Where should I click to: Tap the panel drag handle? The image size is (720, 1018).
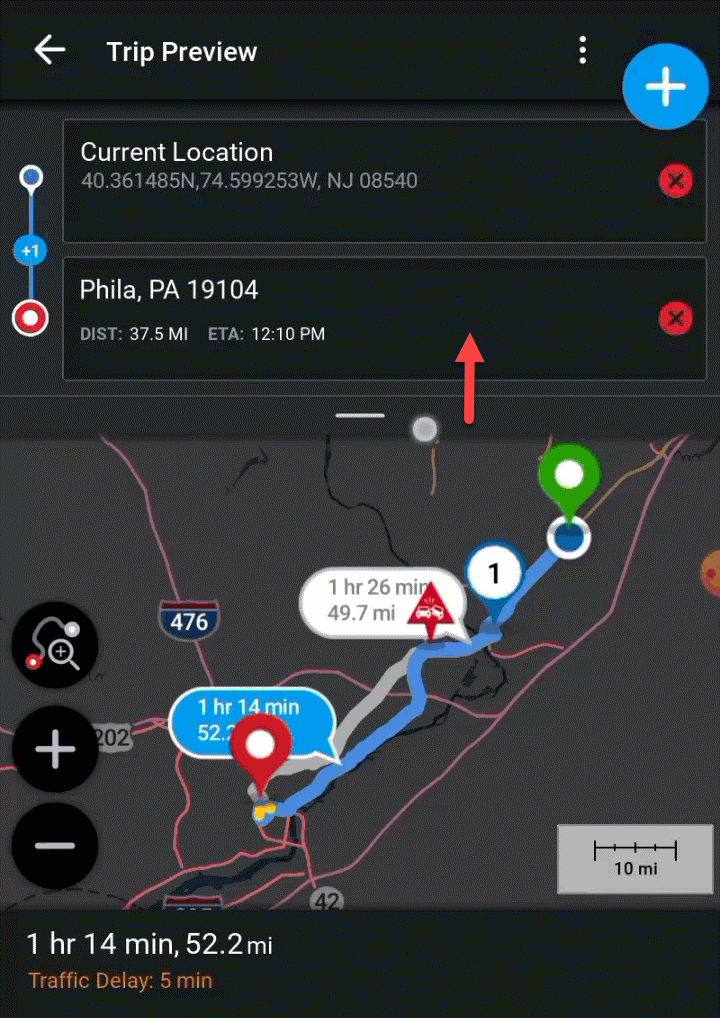point(360,415)
